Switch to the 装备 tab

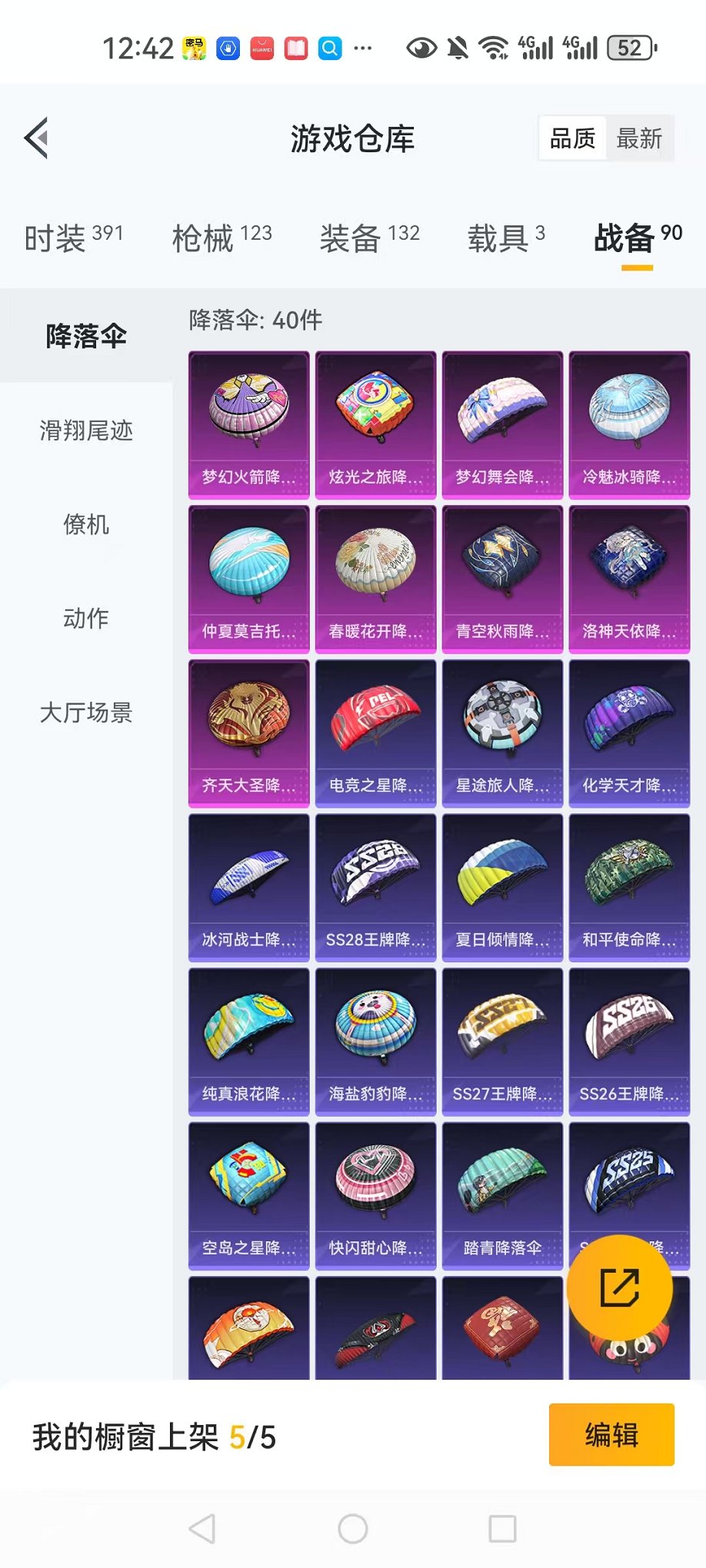coord(370,238)
